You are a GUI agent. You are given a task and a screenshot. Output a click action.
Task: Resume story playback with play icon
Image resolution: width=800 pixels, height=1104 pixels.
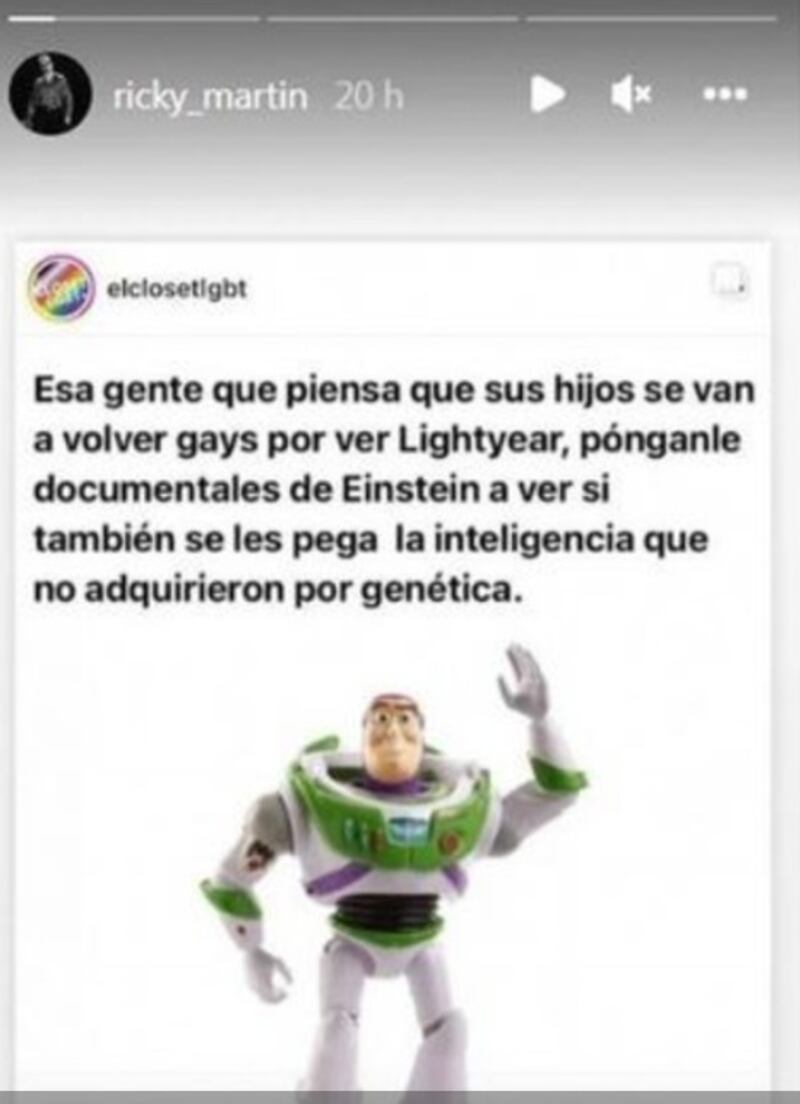[547, 95]
